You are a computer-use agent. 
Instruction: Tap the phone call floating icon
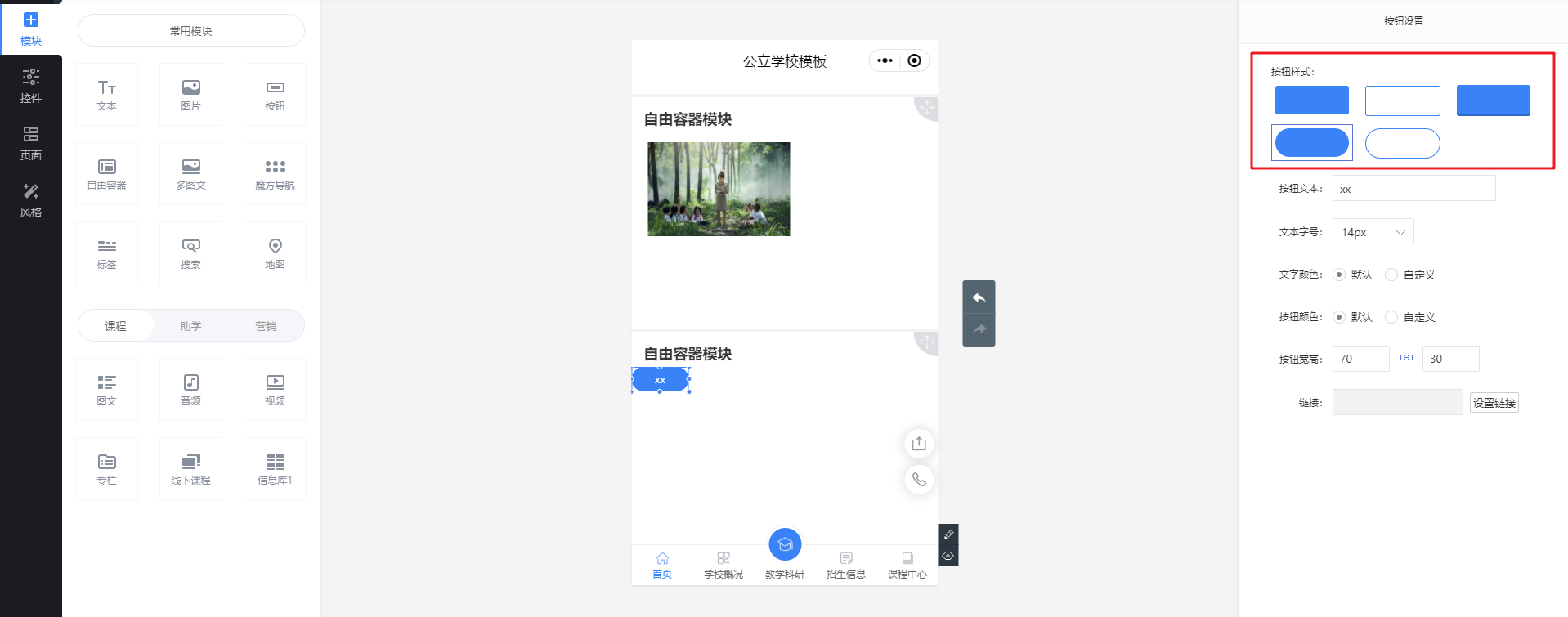click(x=919, y=480)
